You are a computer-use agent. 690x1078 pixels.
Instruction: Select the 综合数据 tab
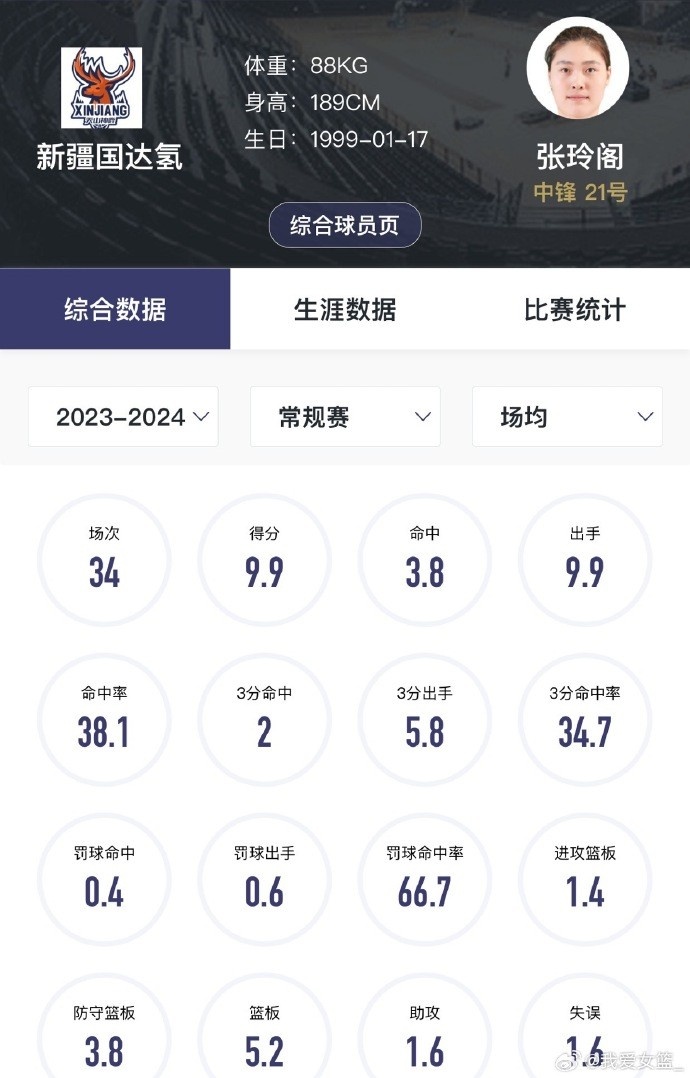(115, 309)
